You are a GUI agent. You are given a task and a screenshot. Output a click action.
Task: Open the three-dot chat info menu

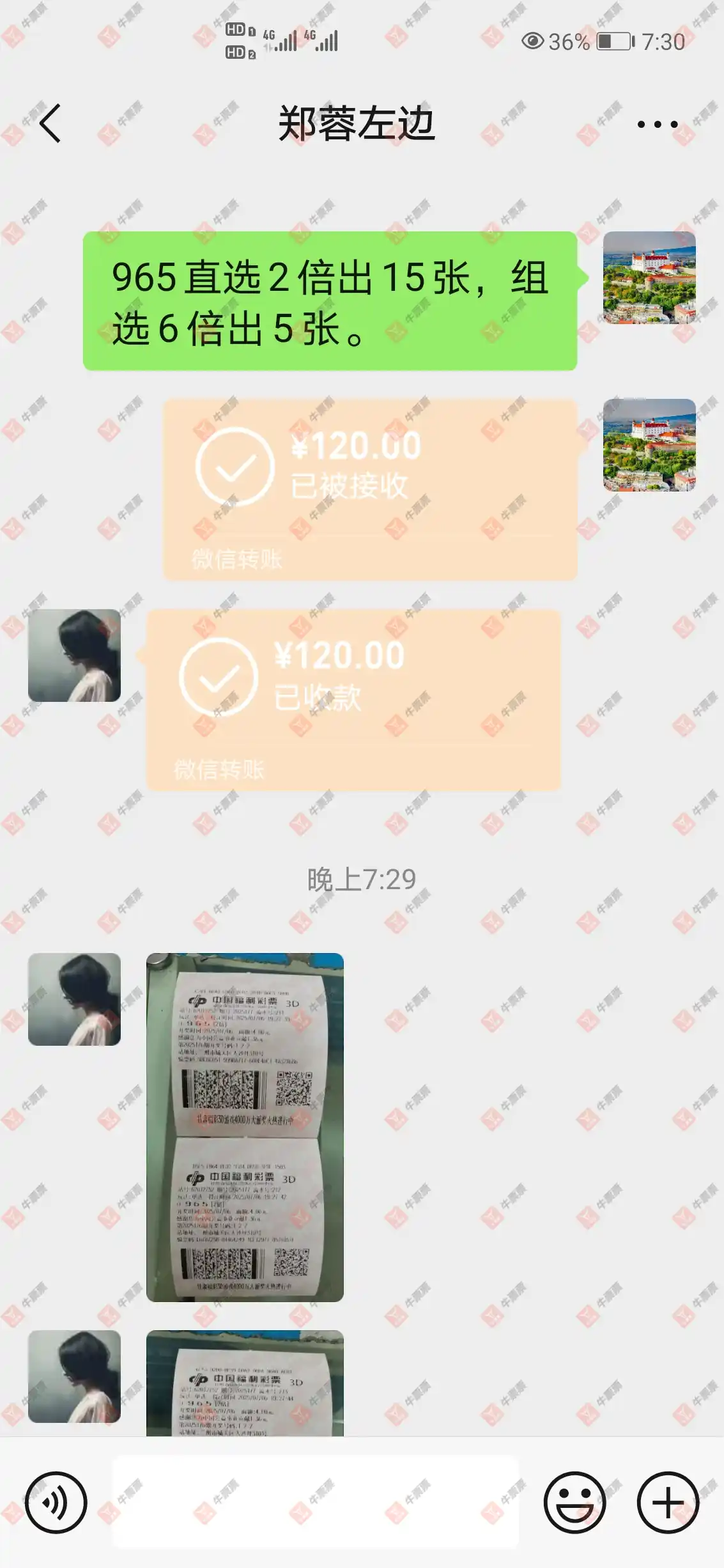click(658, 125)
